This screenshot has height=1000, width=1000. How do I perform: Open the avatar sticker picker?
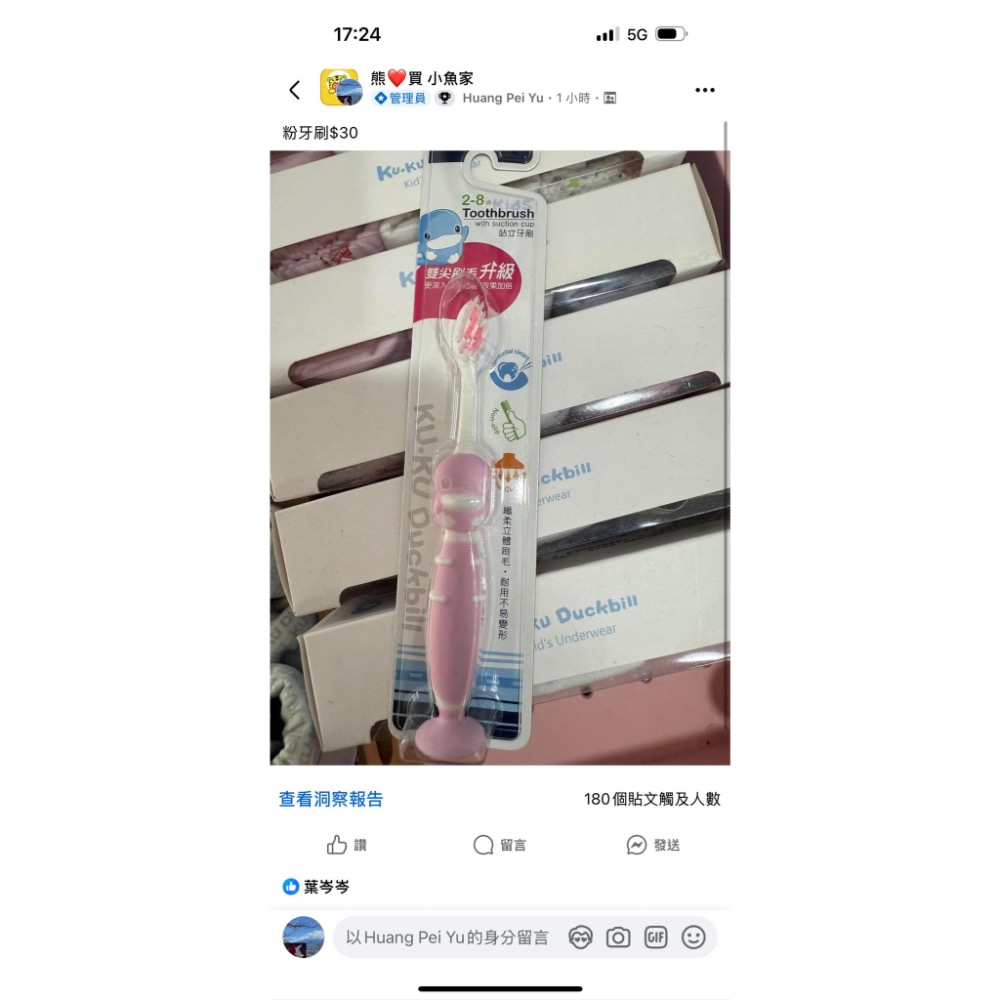(580, 937)
